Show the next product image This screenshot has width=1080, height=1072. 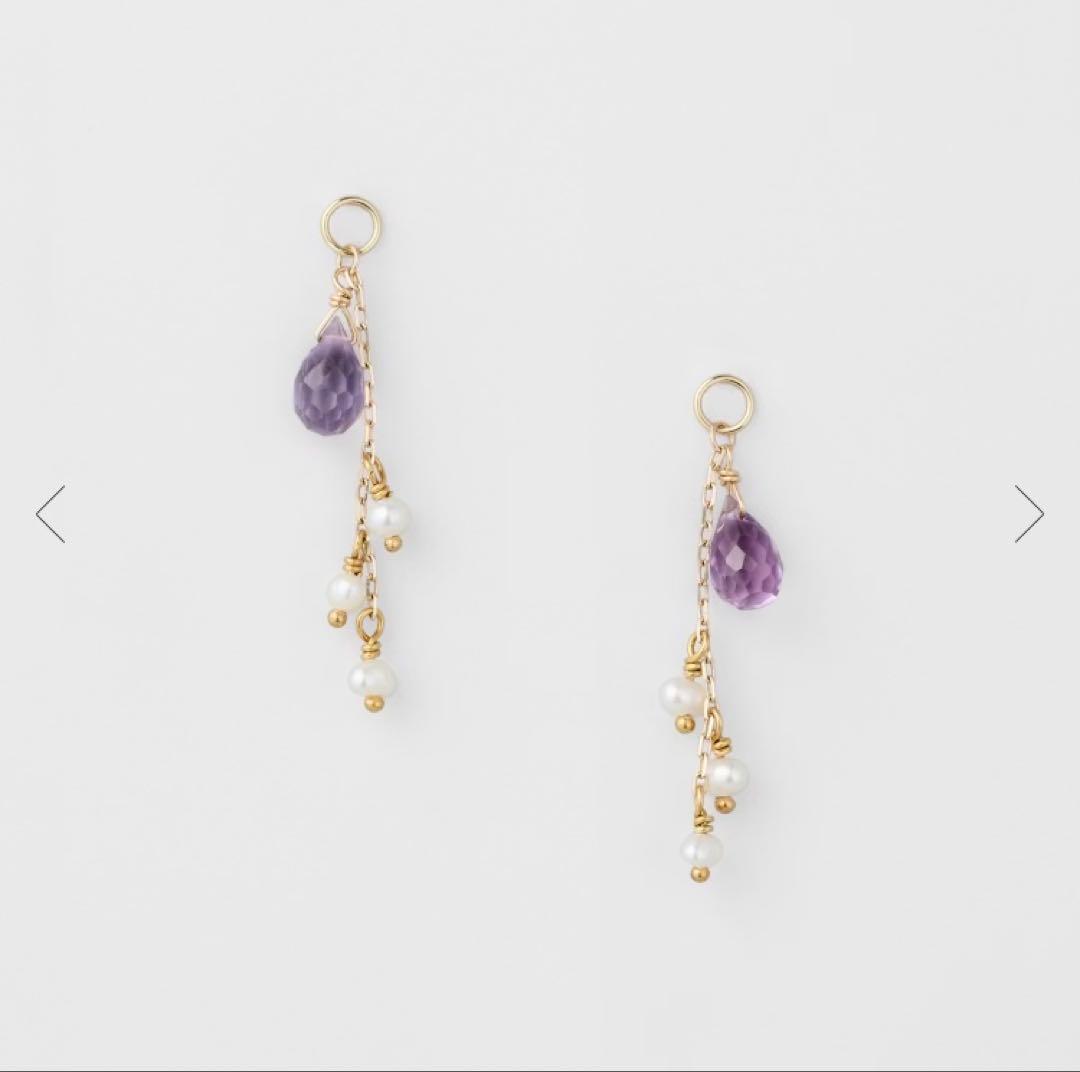point(1029,514)
